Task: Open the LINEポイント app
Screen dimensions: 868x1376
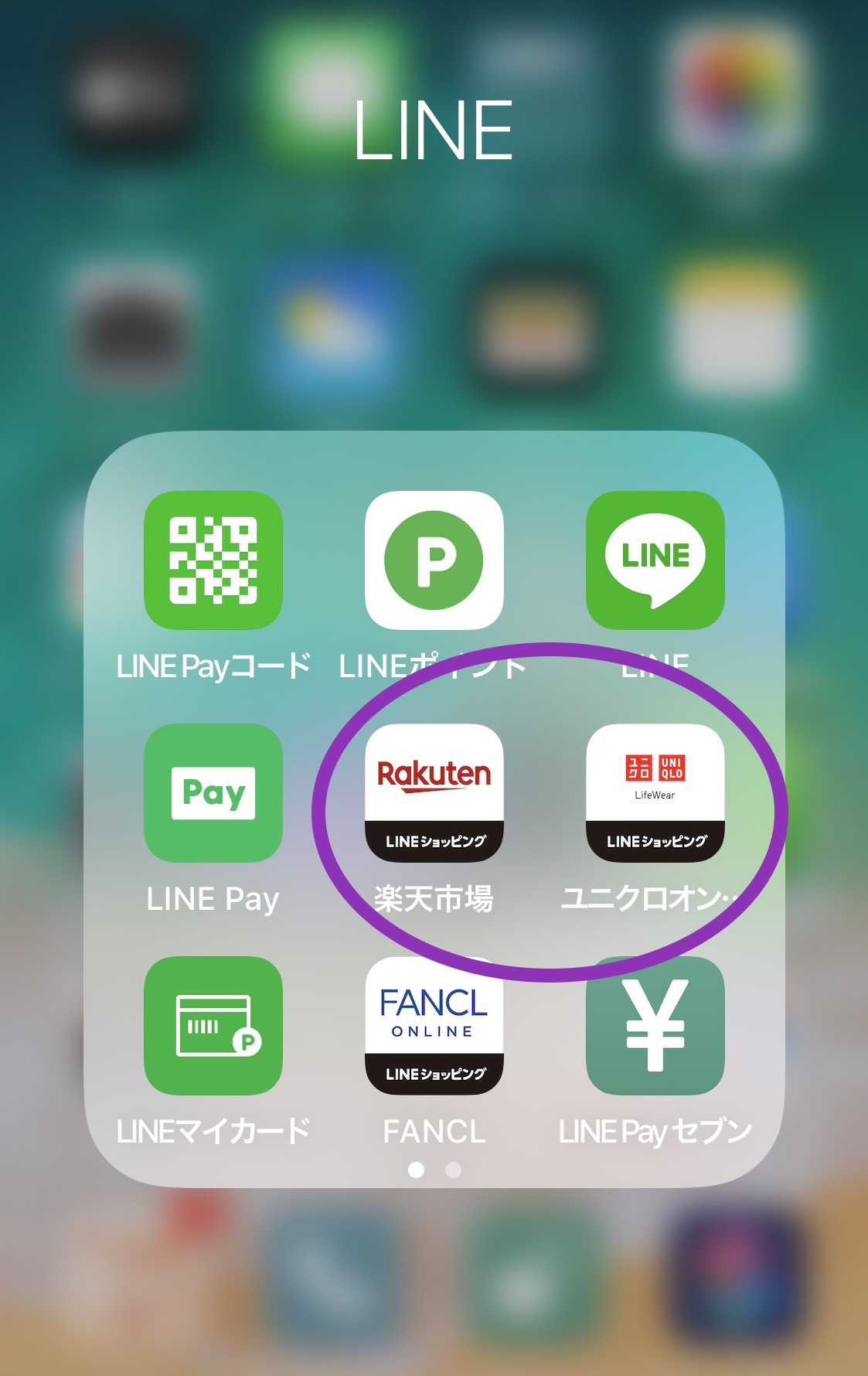Action: point(434,560)
